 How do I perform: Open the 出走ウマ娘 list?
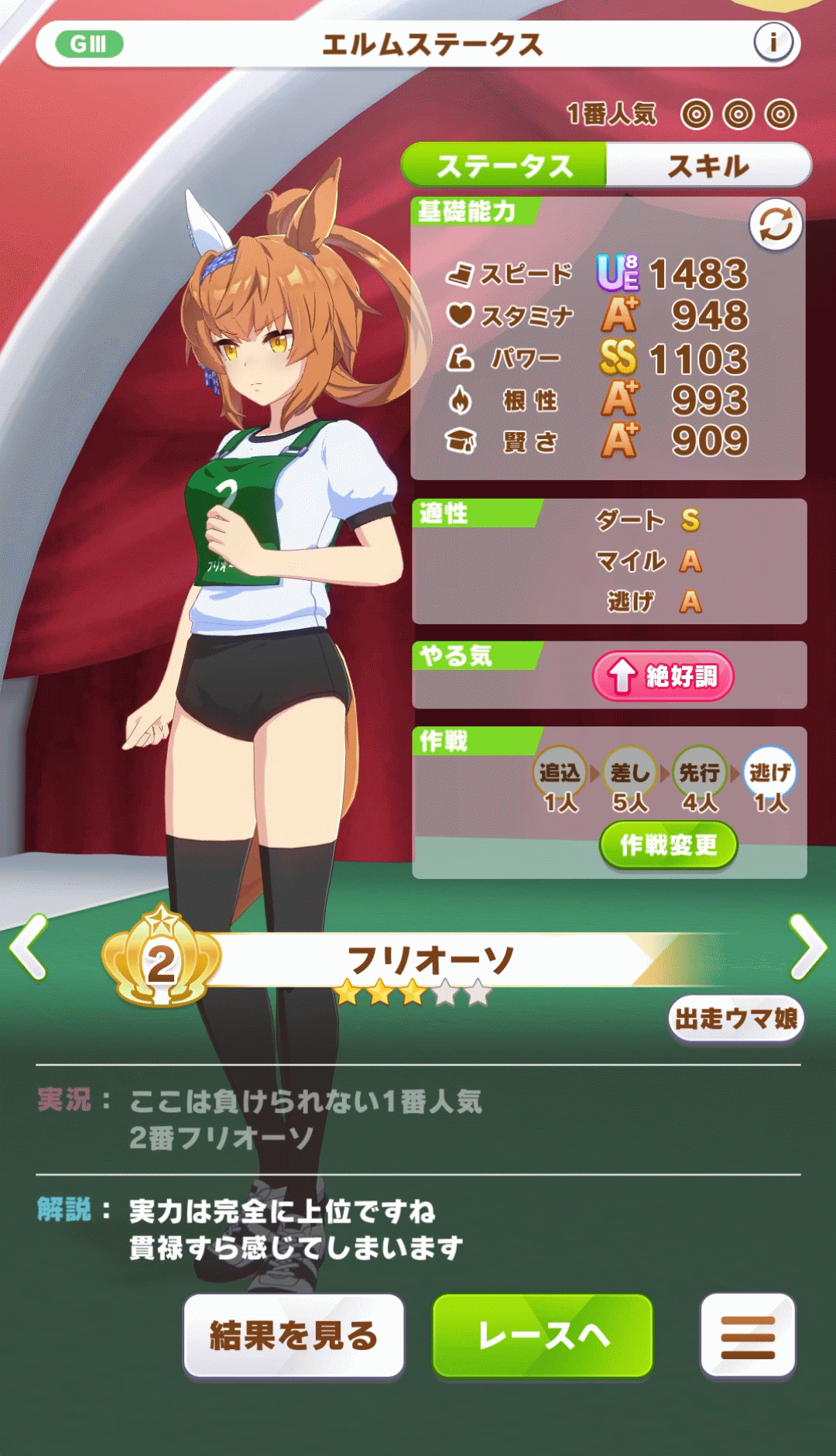735,1018
